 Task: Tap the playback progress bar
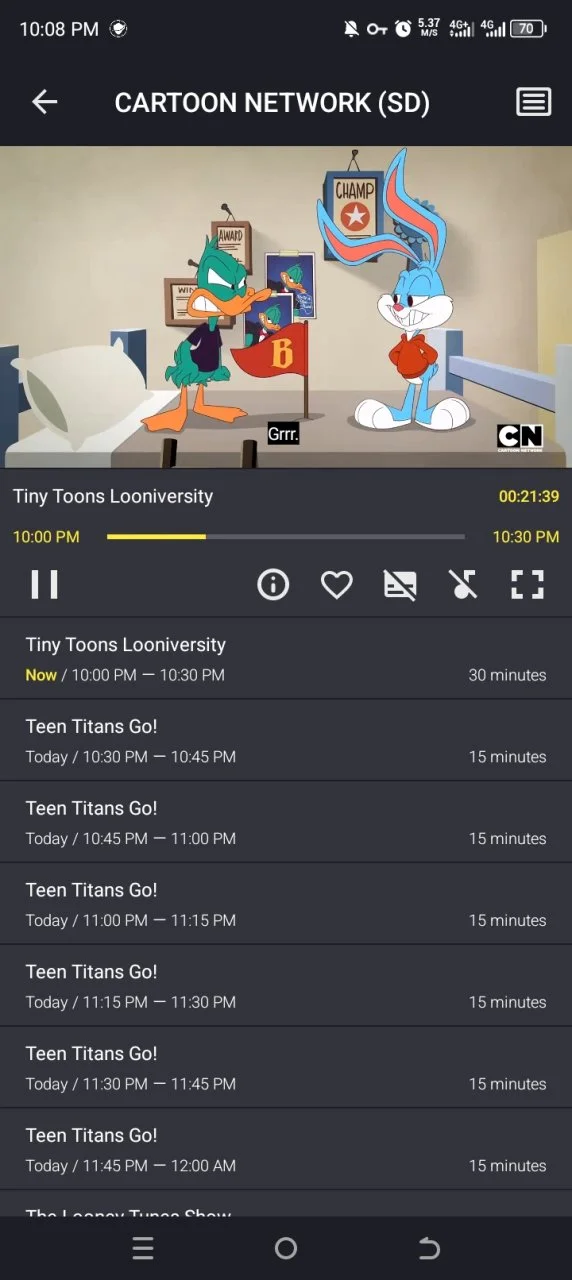tap(286, 537)
